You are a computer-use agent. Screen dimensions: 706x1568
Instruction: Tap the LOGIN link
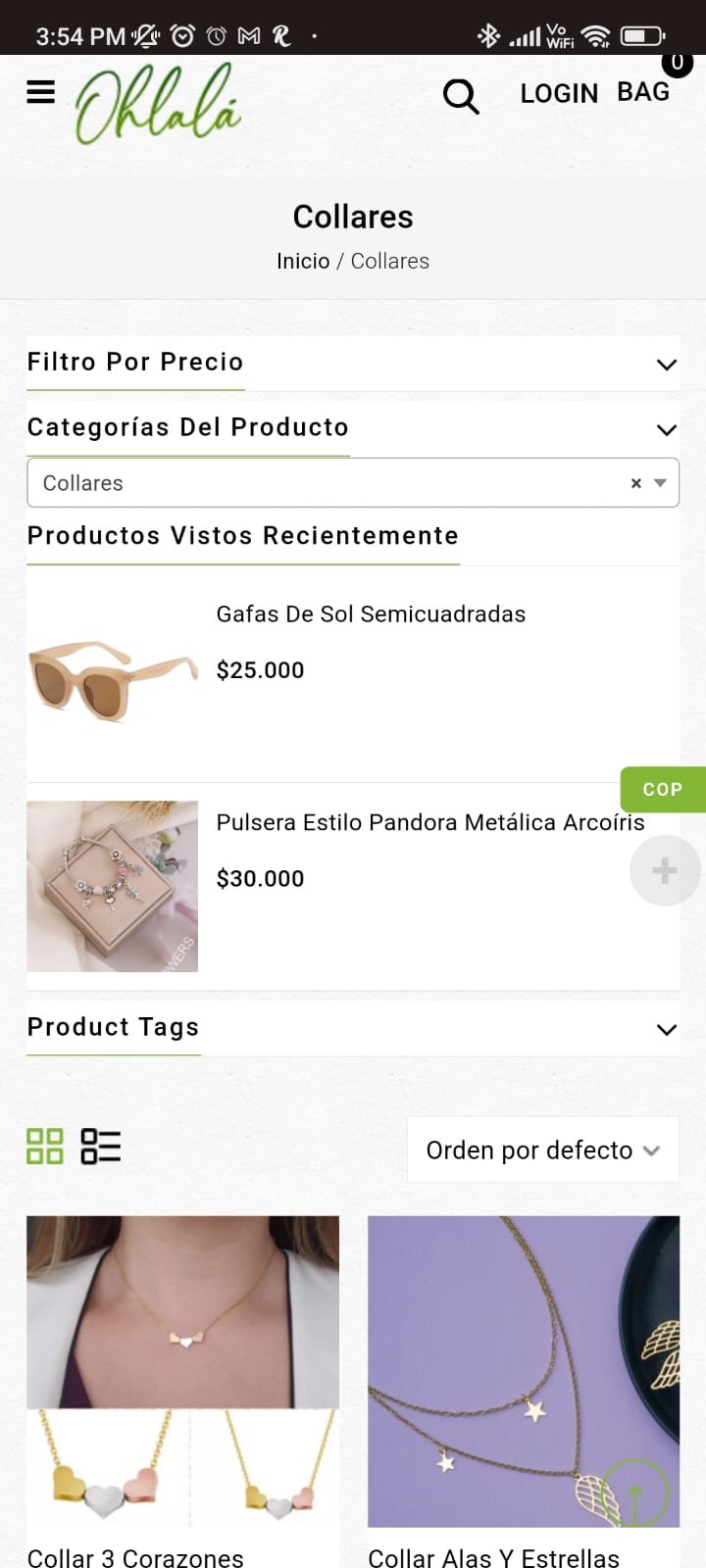click(559, 93)
